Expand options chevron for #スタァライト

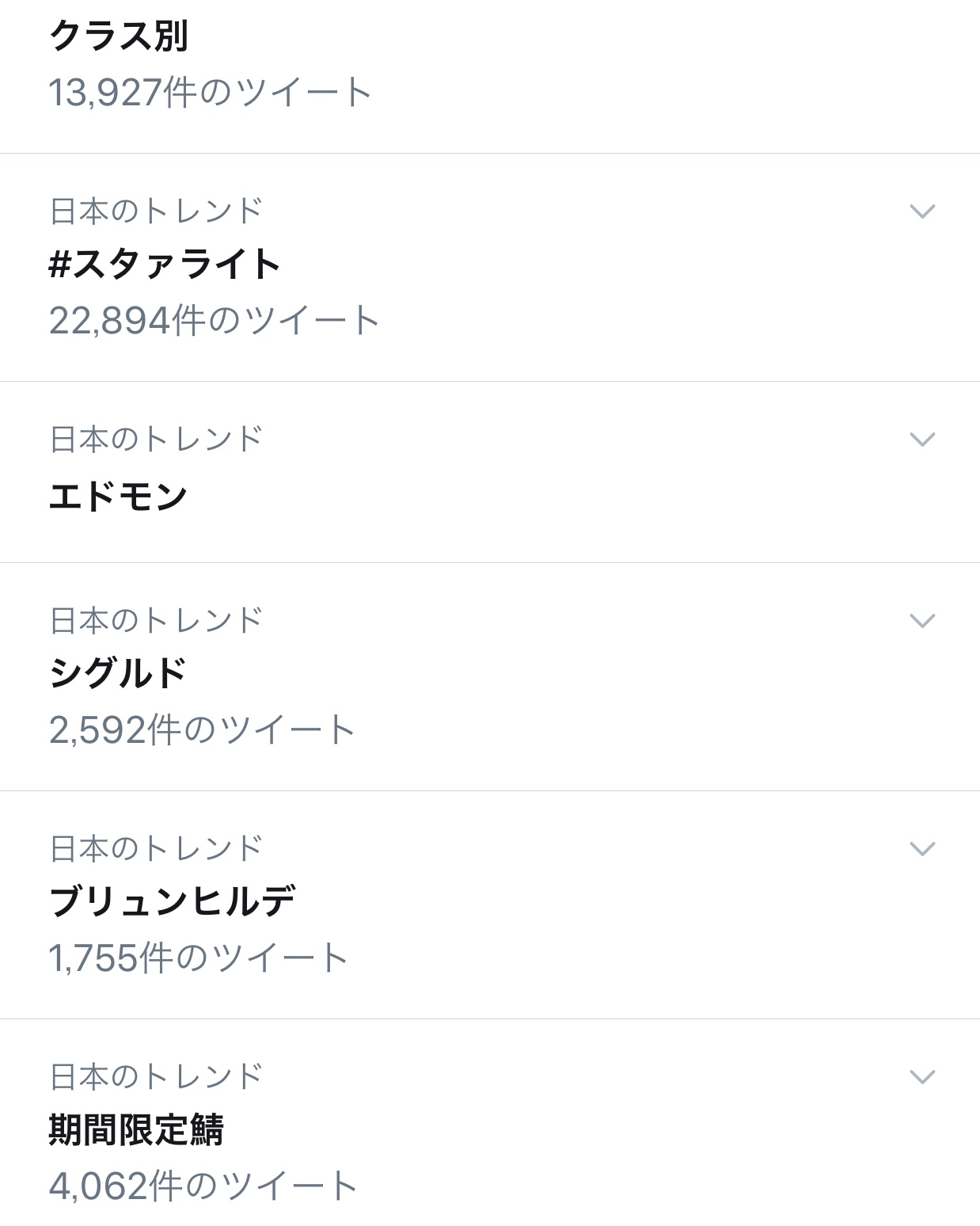922,211
